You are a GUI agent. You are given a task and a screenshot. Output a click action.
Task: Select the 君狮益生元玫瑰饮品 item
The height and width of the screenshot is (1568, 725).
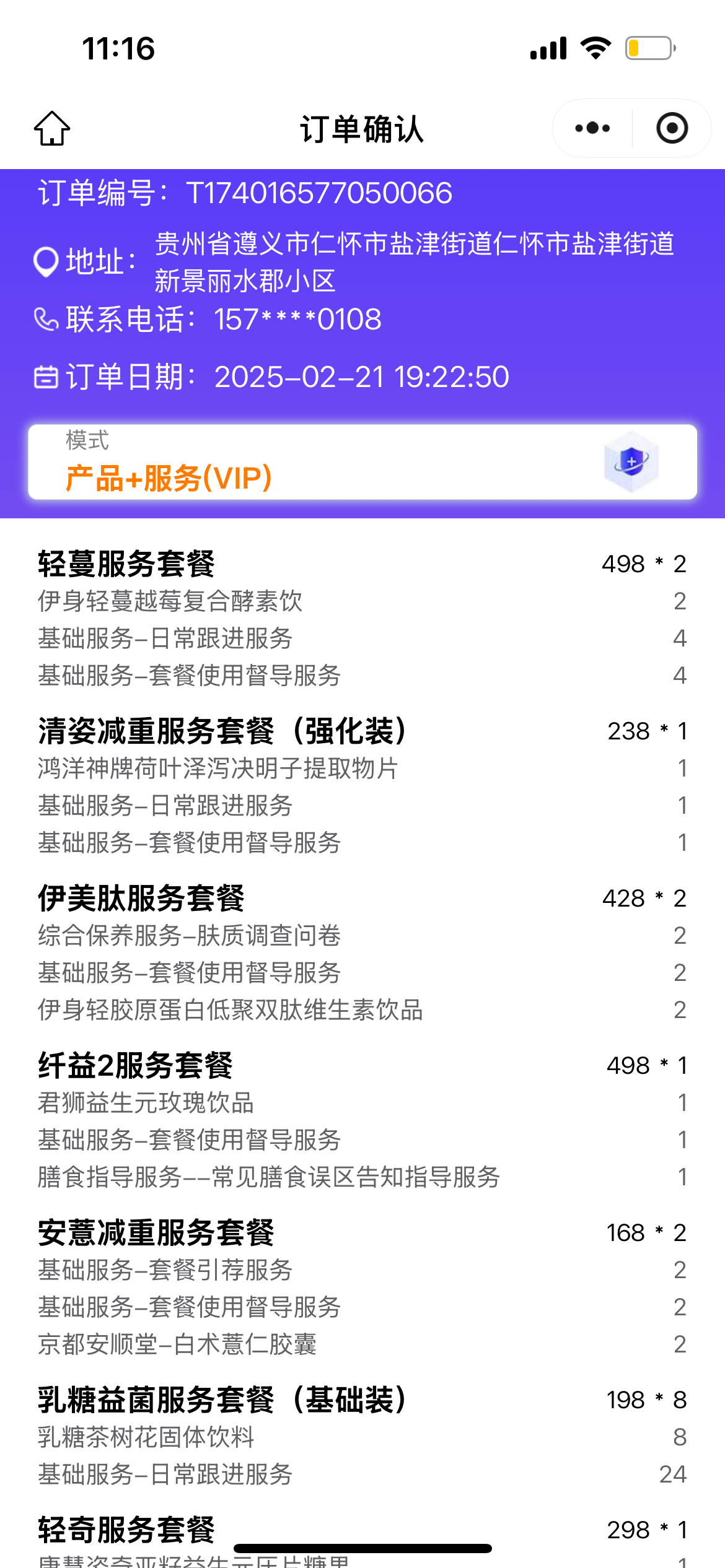click(147, 1102)
